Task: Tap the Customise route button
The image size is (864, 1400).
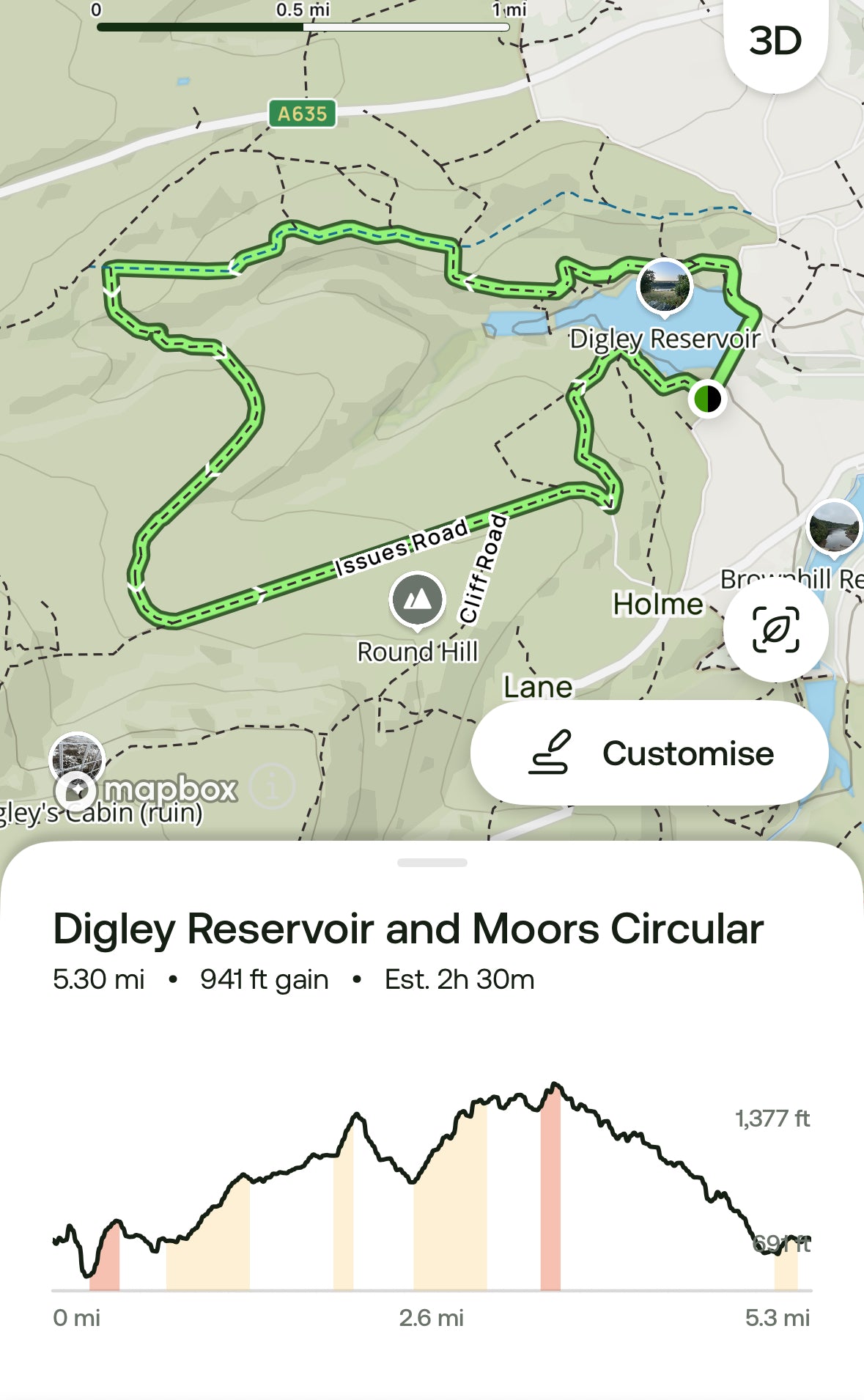Action: coord(649,754)
